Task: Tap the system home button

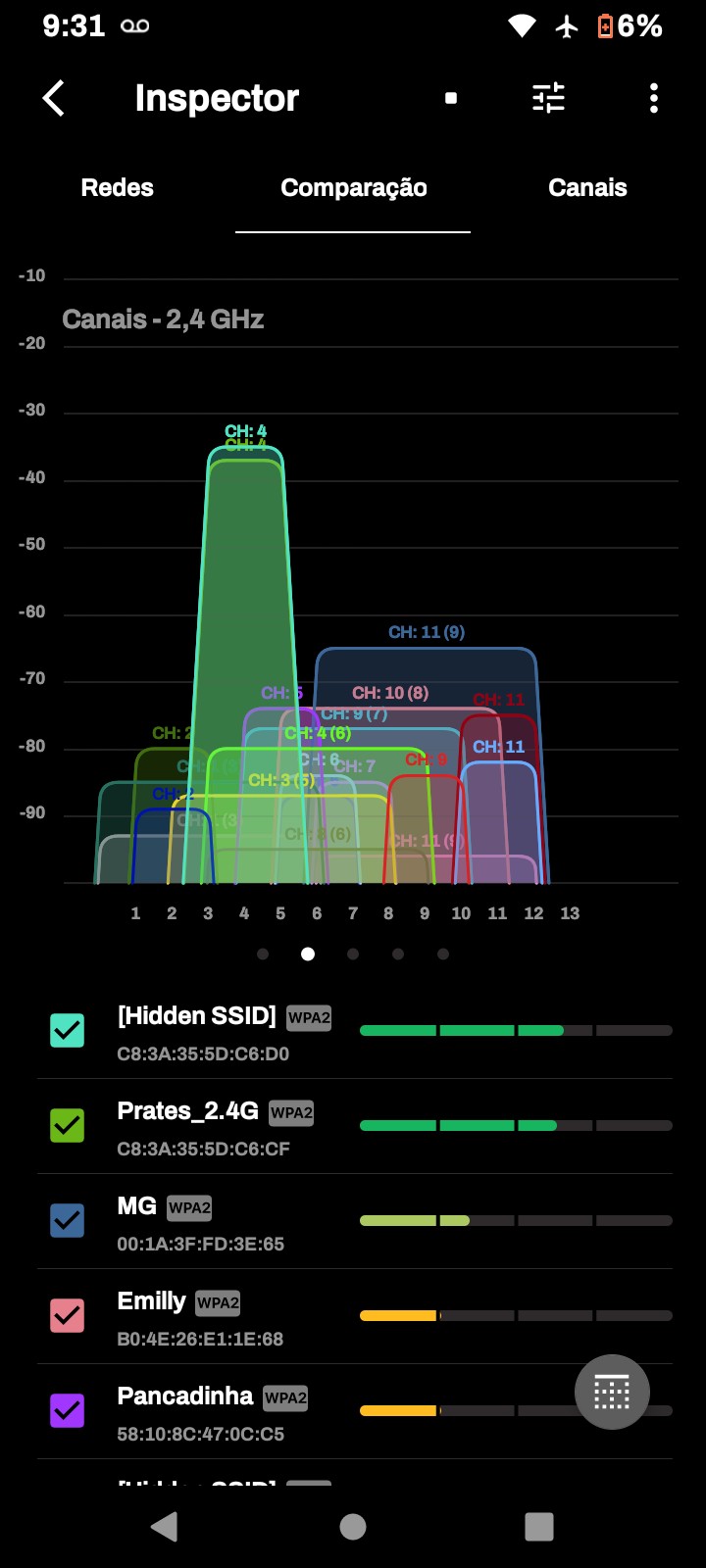Action: coord(353,1526)
